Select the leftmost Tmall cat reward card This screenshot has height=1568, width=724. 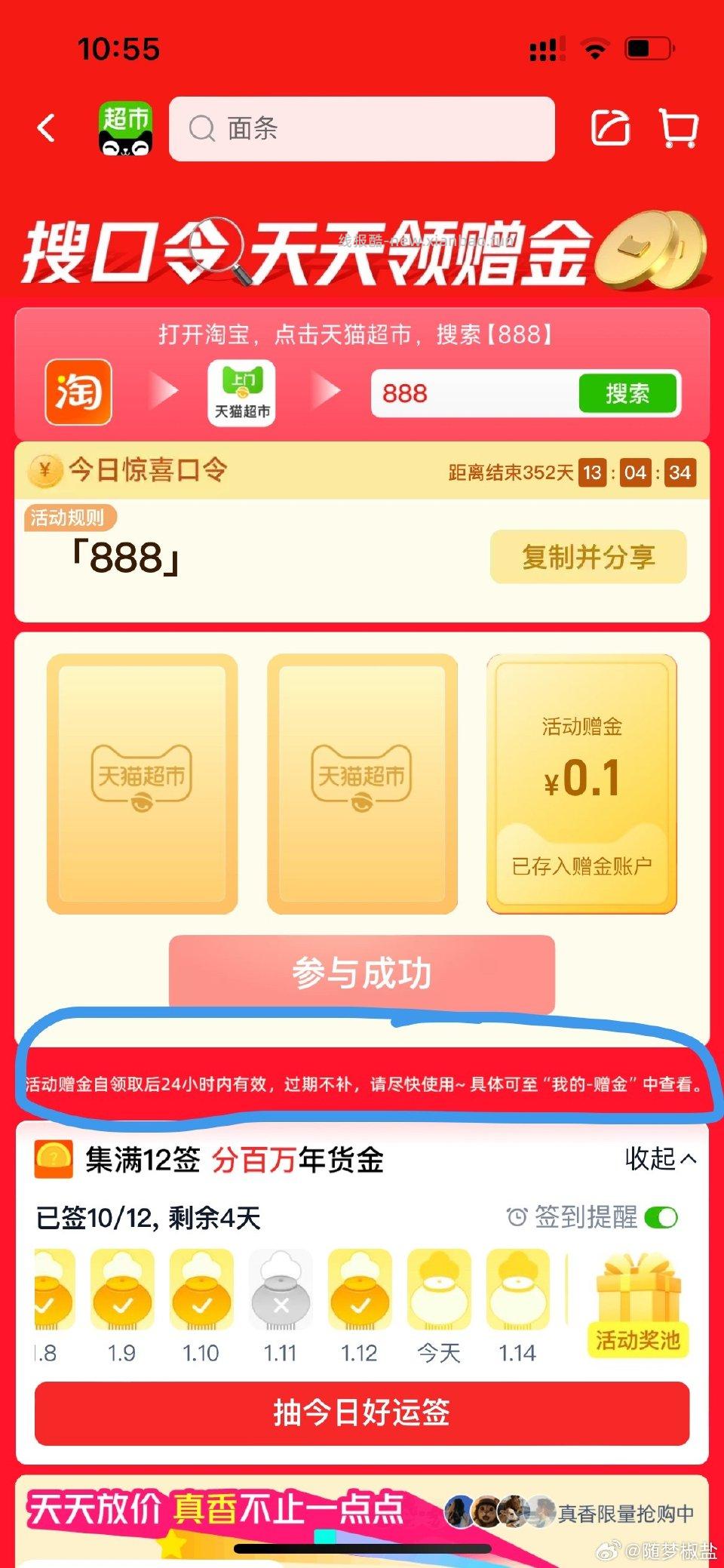[x=143, y=781]
